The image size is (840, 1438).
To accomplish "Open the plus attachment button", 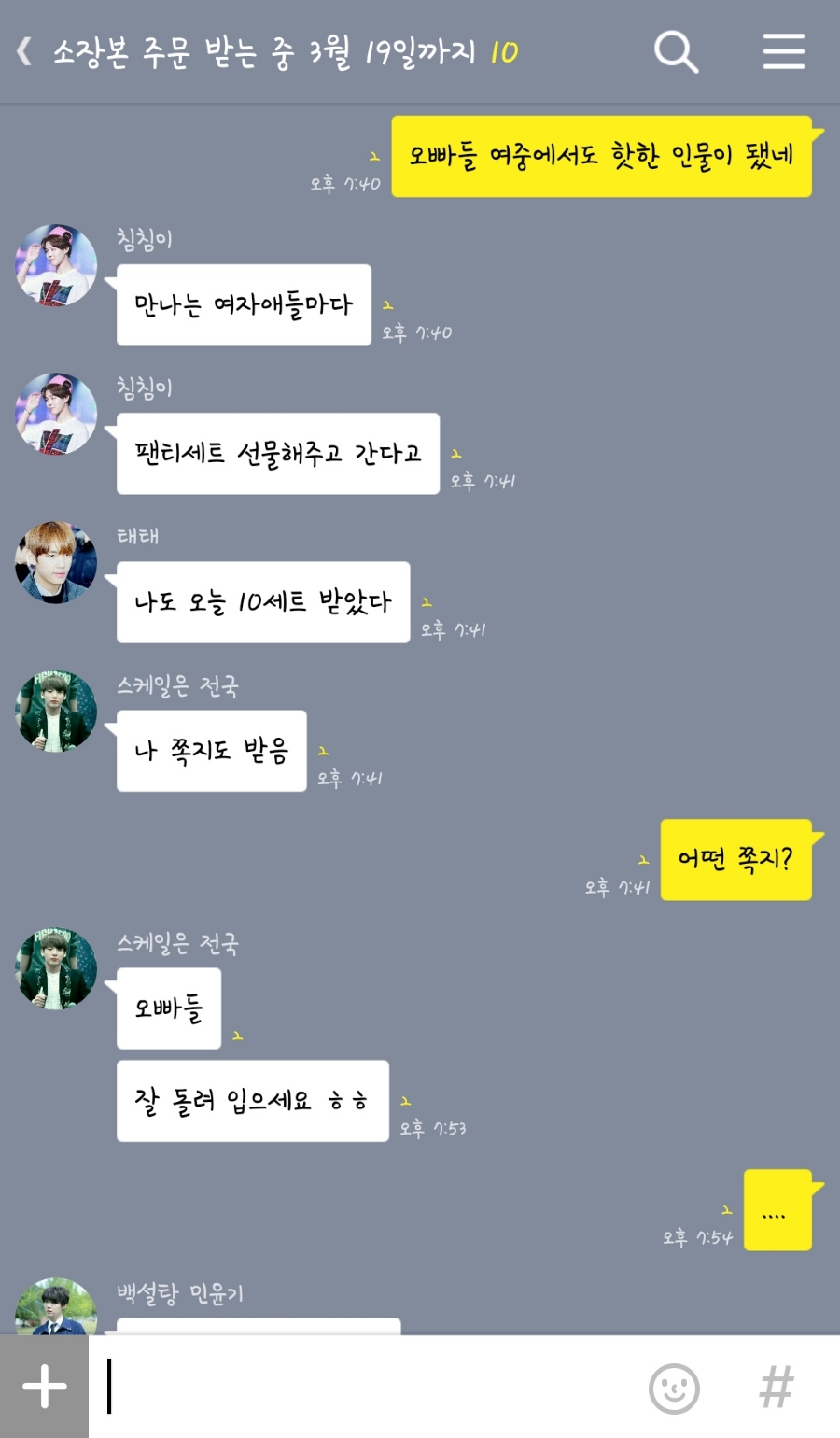I will [x=44, y=1387].
